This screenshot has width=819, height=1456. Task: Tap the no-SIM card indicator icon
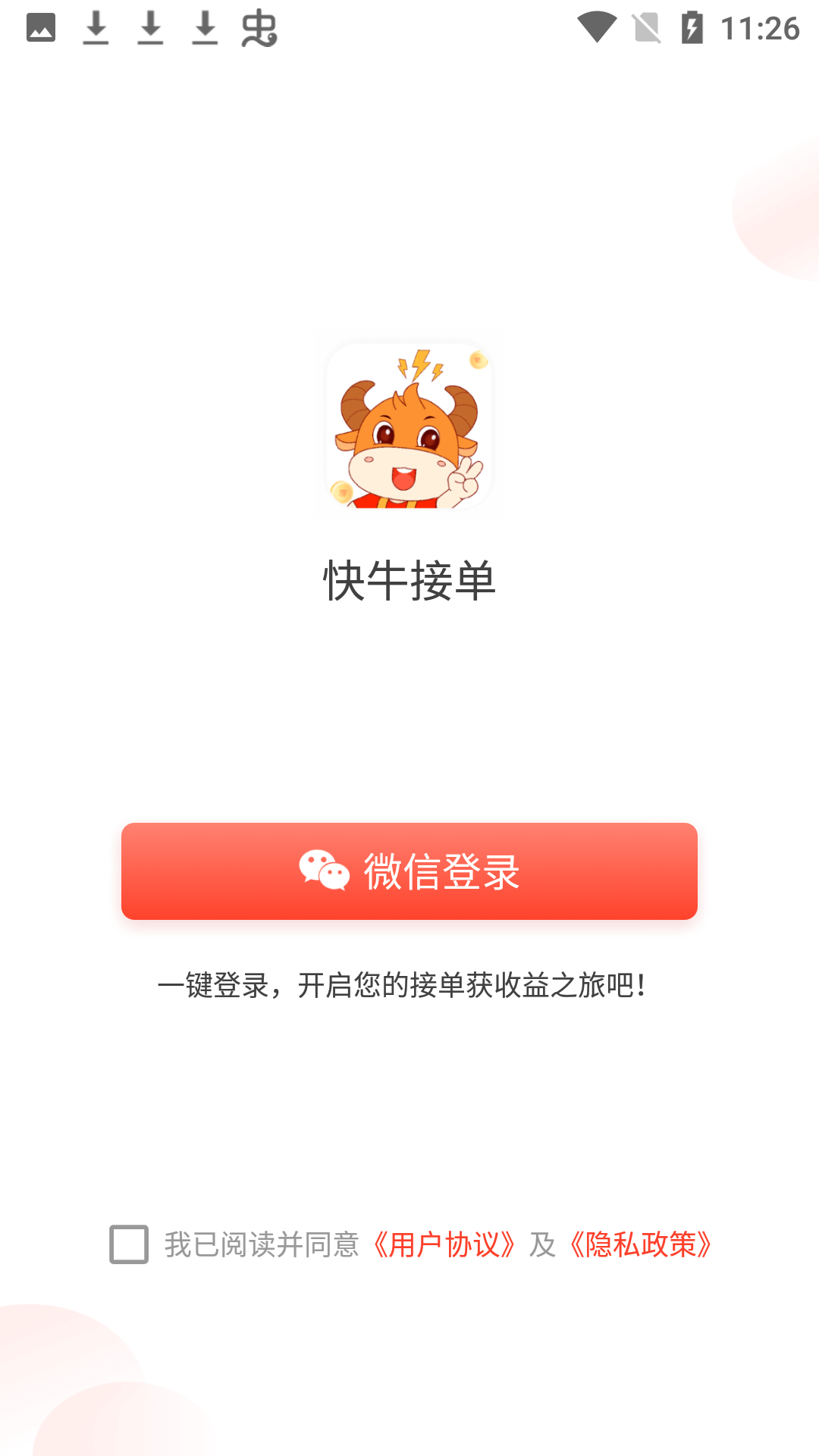648,26
